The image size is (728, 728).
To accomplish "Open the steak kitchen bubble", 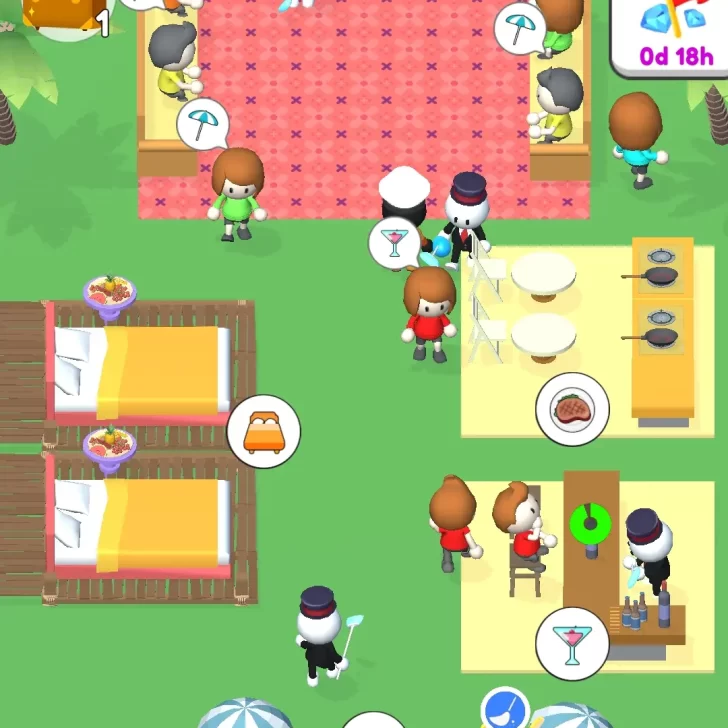I will coord(572,409).
